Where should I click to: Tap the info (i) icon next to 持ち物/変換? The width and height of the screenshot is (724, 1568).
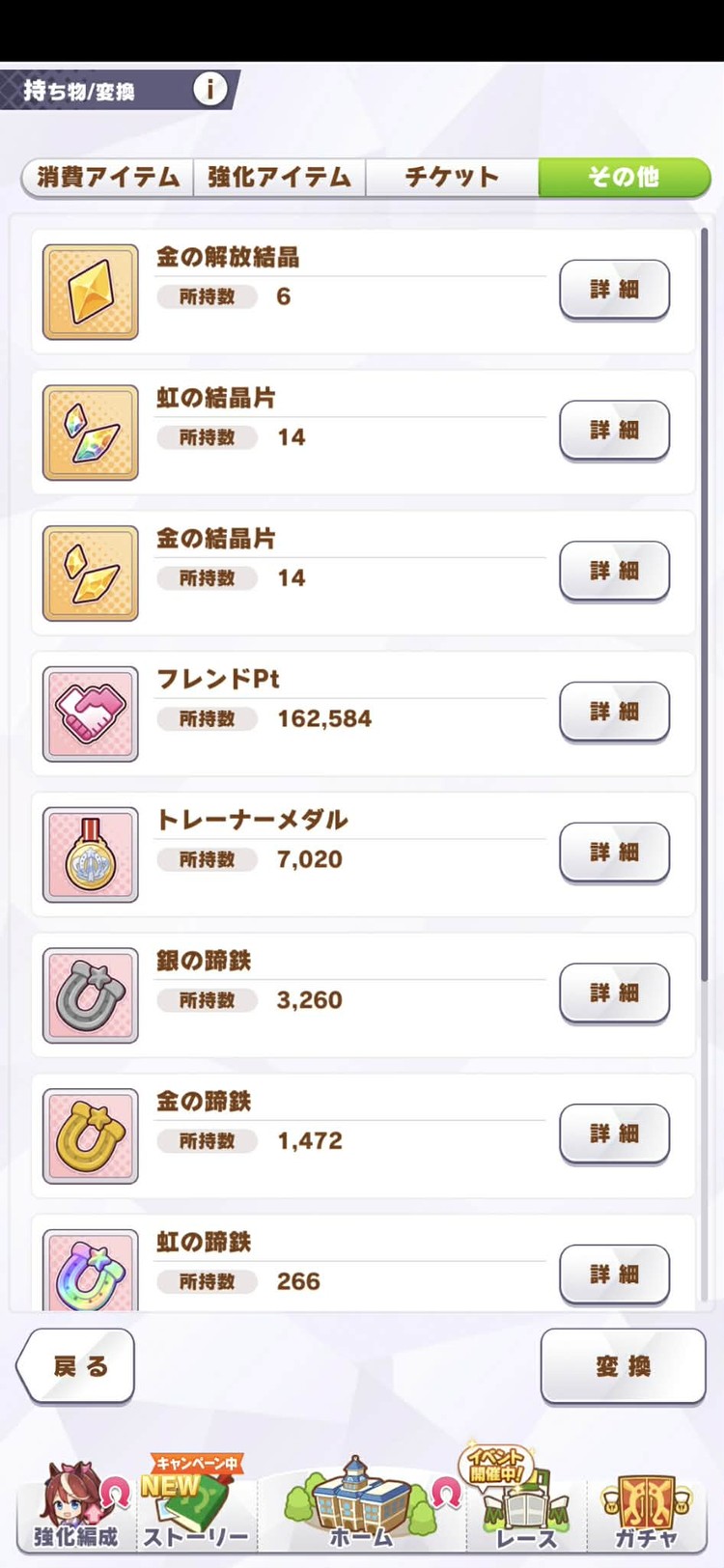(x=209, y=89)
